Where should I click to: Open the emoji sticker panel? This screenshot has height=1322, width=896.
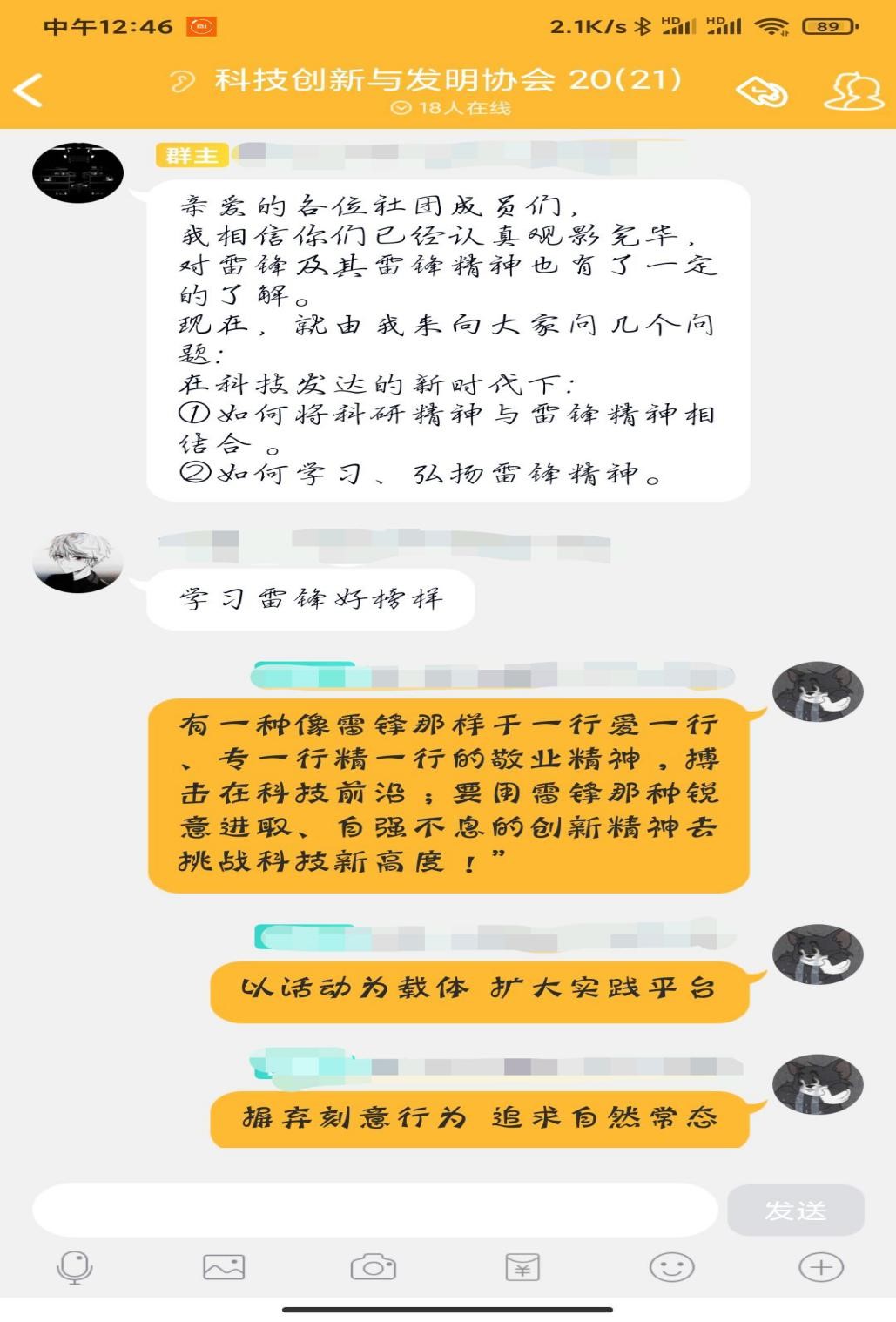pyautogui.click(x=671, y=1267)
